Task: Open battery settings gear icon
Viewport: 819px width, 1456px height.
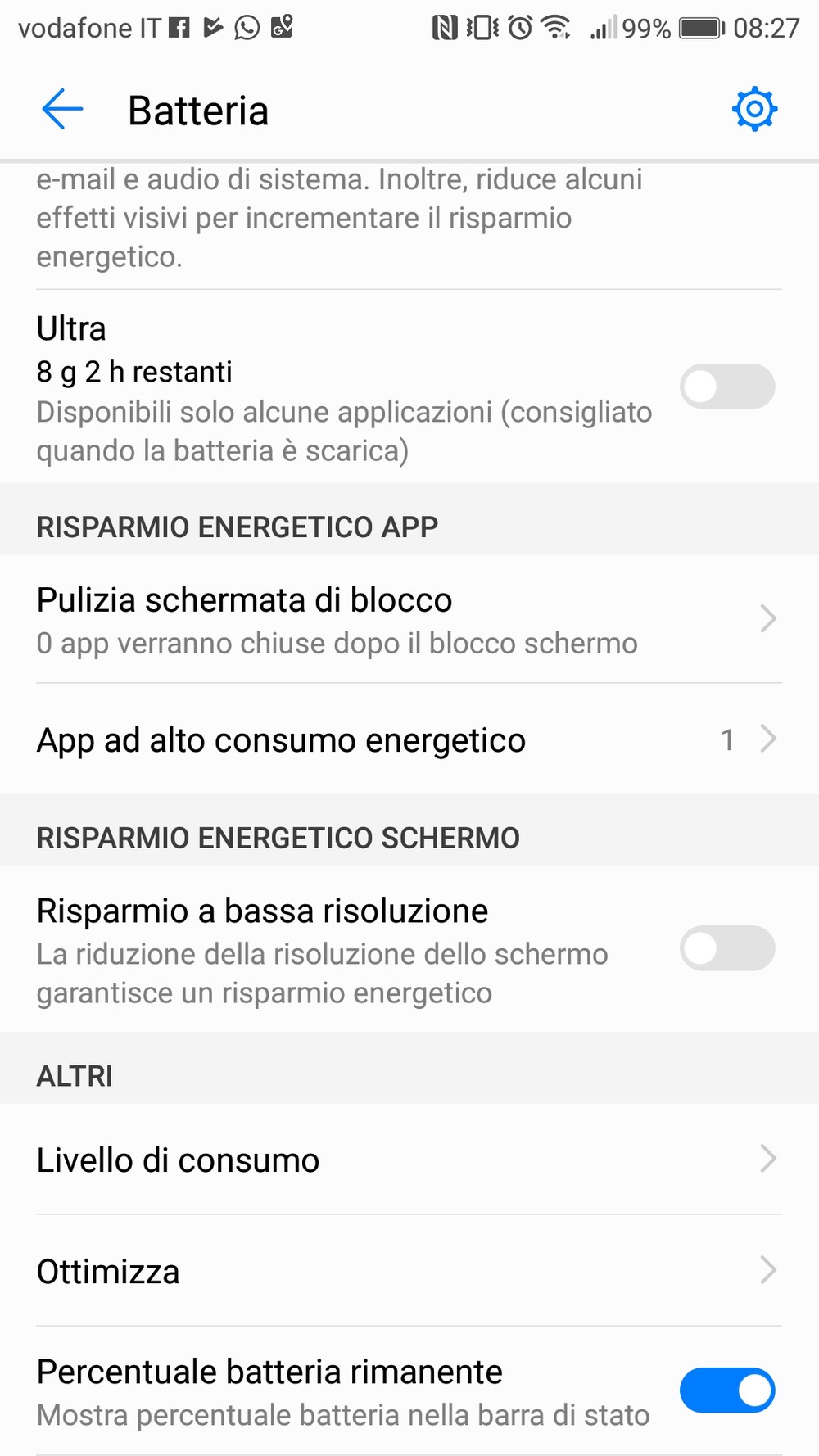Action: pyautogui.click(x=754, y=109)
